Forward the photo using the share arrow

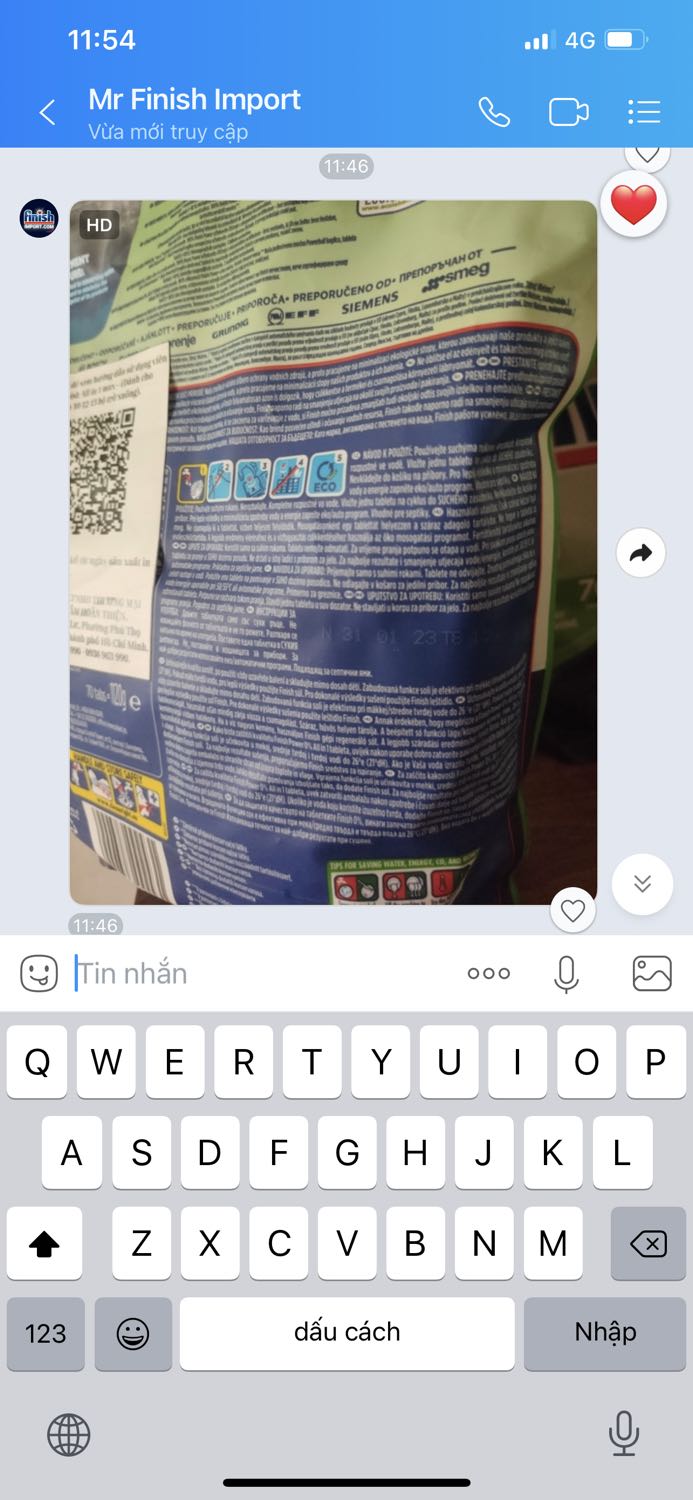tap(641, 553)
